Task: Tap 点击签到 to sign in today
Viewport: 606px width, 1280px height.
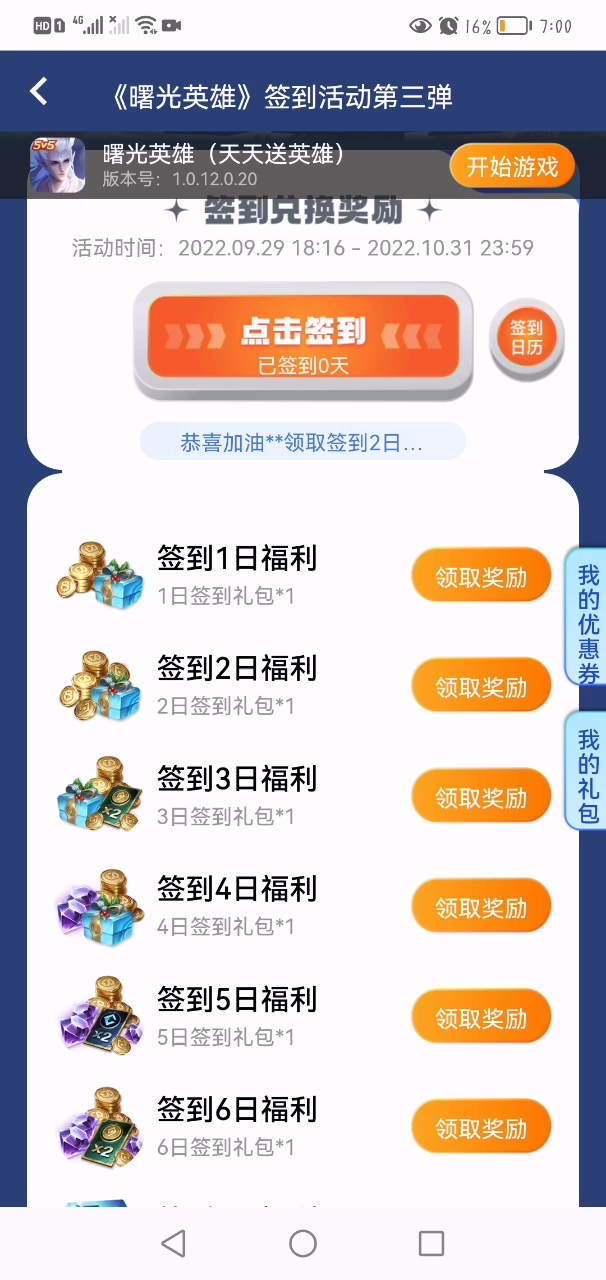Action: click(303, 341)
